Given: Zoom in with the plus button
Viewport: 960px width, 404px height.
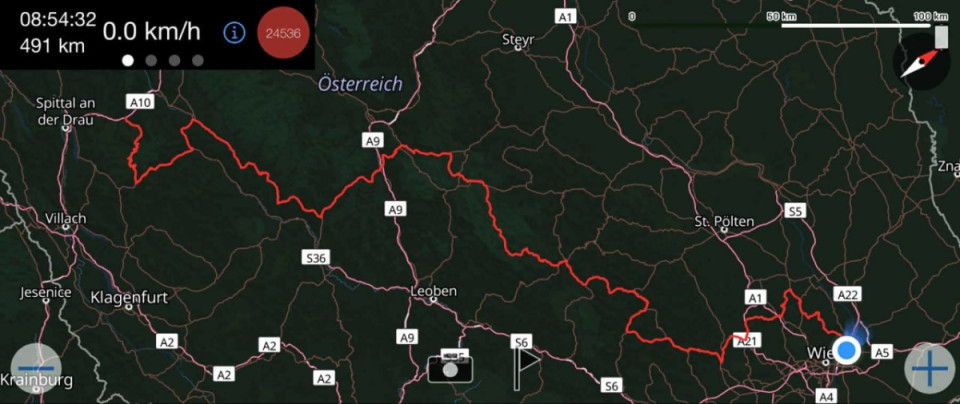Looking at the screenshot, I should [930, 370].
